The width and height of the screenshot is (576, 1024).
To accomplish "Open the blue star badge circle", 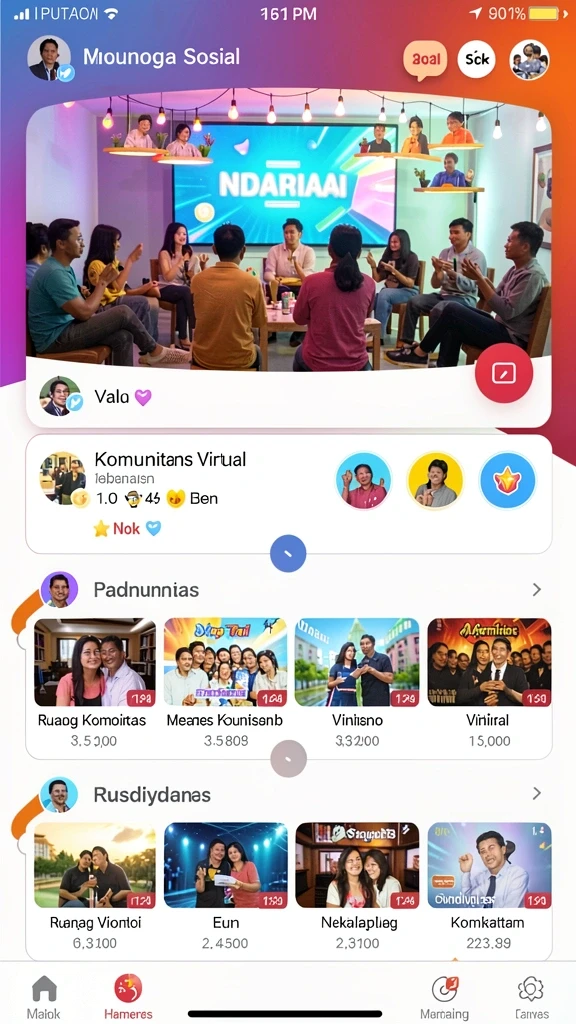I will pyautogui.click(x=507, y=481).
